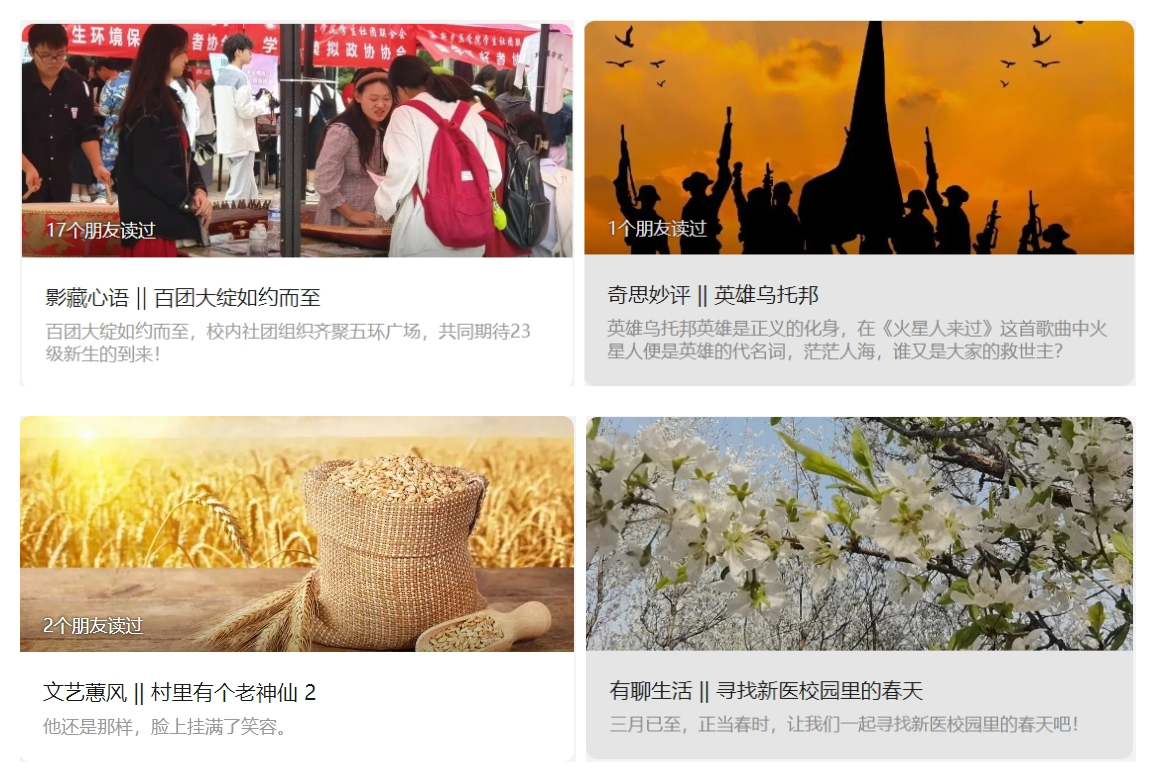The height and width of the screenshot is (782, 1156).
Task: Open the article 影藏心语 || 百团大绽如约而至
Action: [x=184, y=298]
